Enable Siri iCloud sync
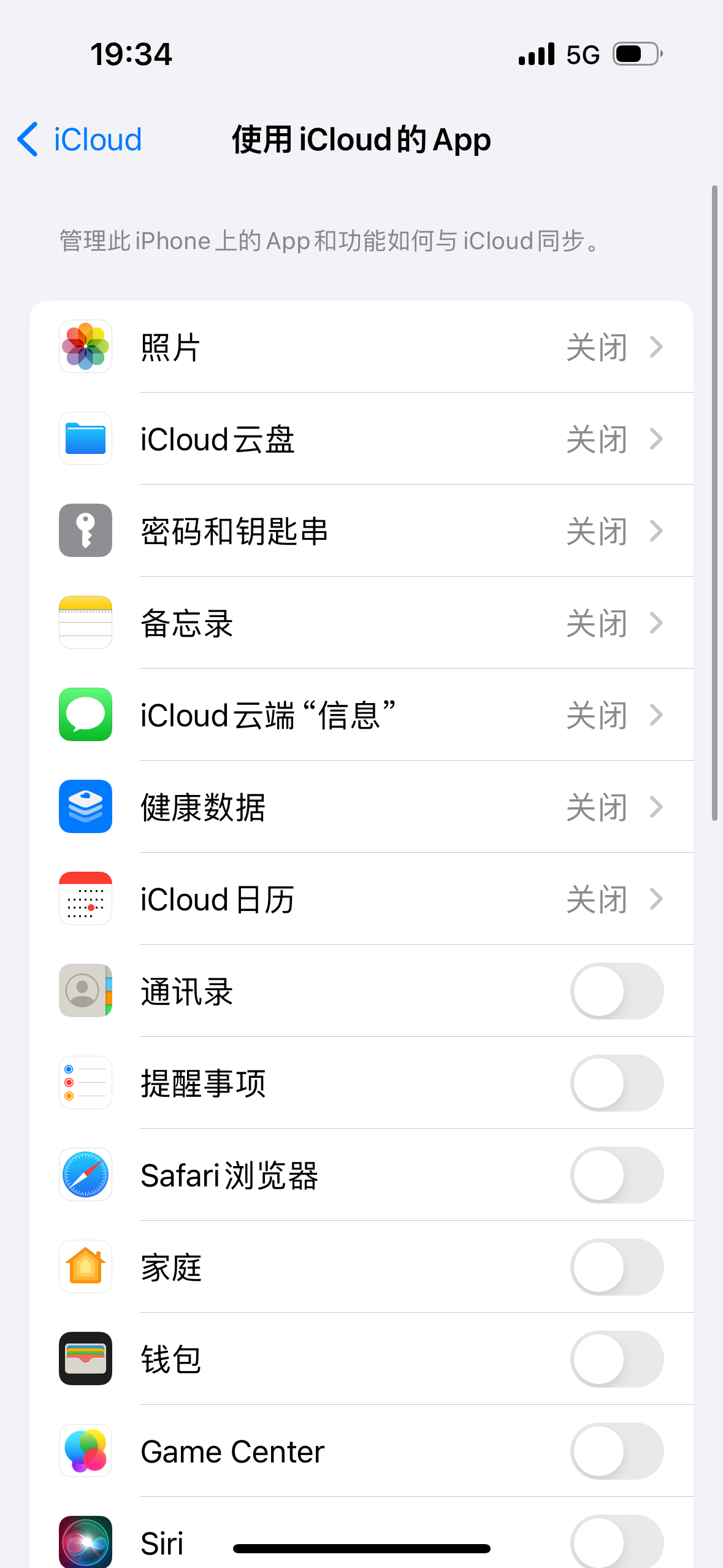Viewport: 723px width, 1568px height. click(x=616, y=1540)
